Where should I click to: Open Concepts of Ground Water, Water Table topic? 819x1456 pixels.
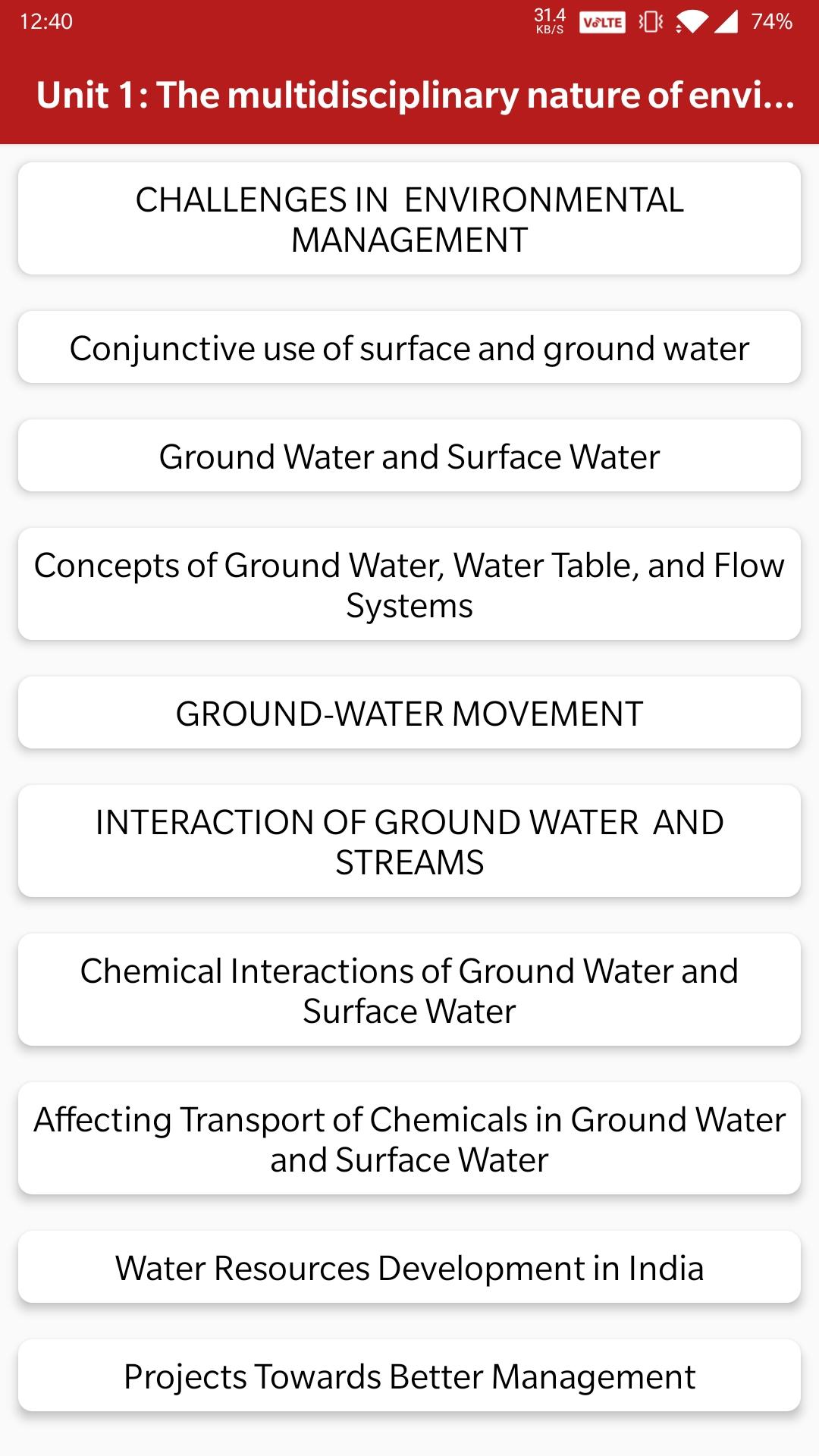(x=409, y=585)
